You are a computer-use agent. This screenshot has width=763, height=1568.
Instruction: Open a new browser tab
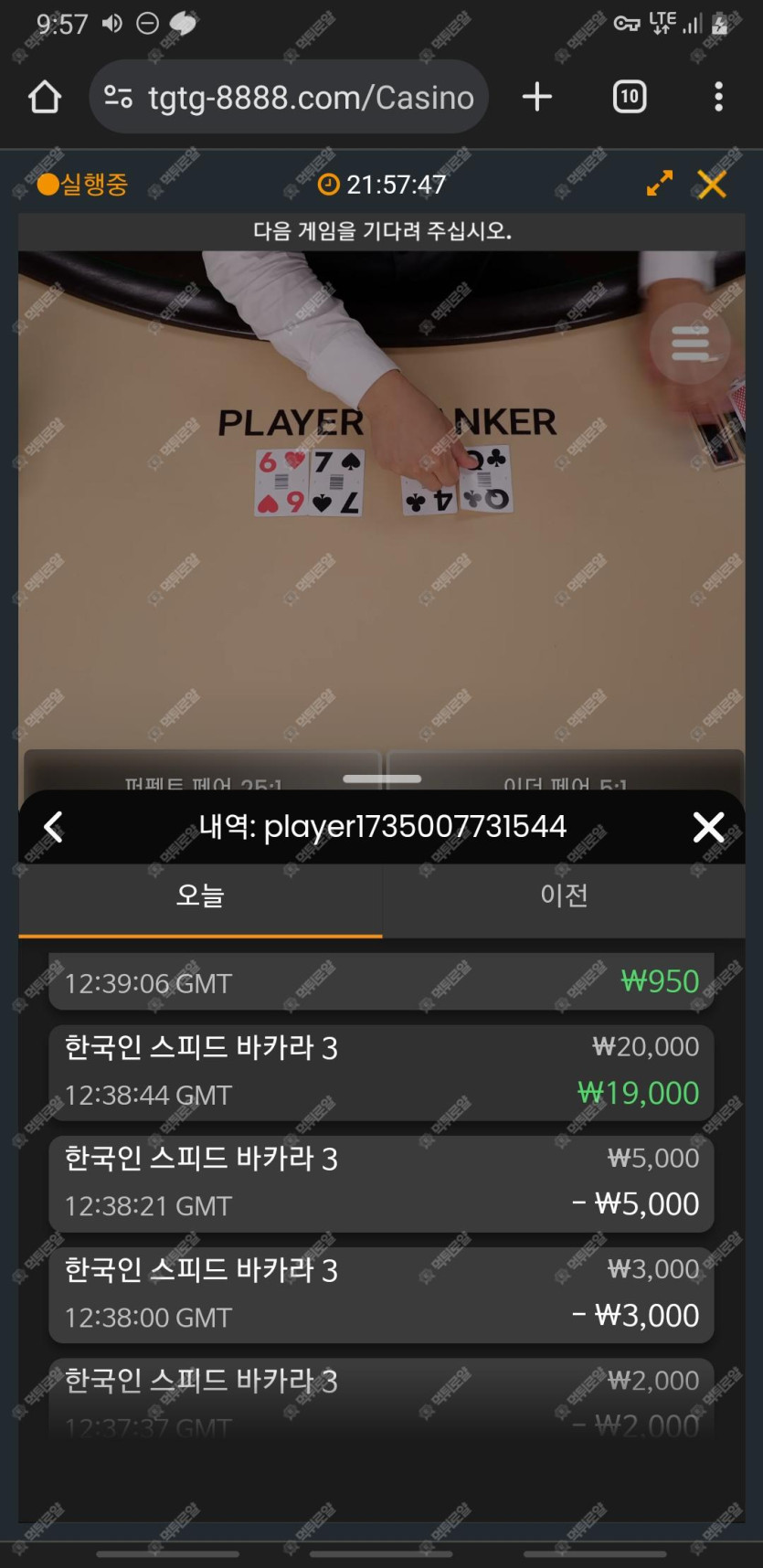pyautogui.click(x=537, y=97)
